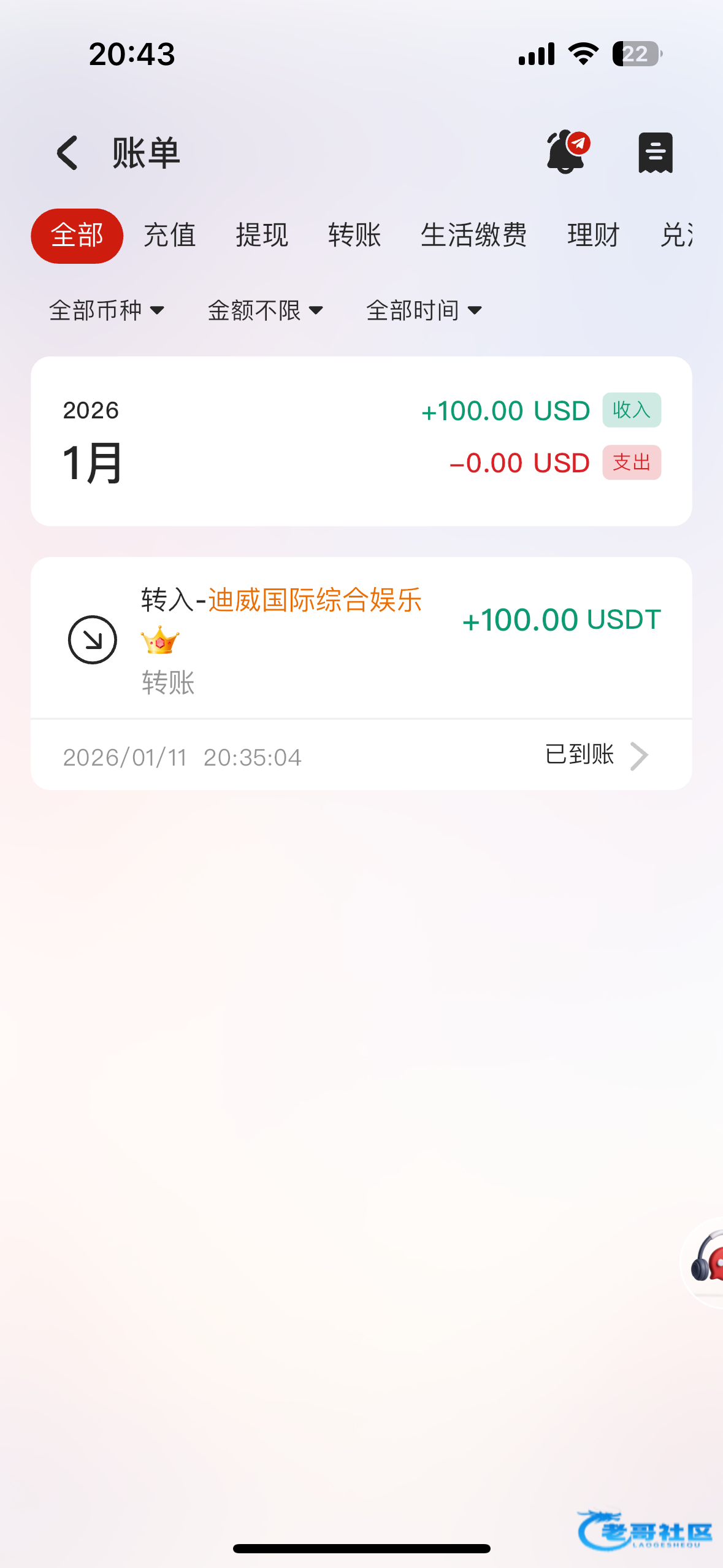Expand the 全部时间 time filter
Screen dimensions: 723x1568
tap(424, 310)
